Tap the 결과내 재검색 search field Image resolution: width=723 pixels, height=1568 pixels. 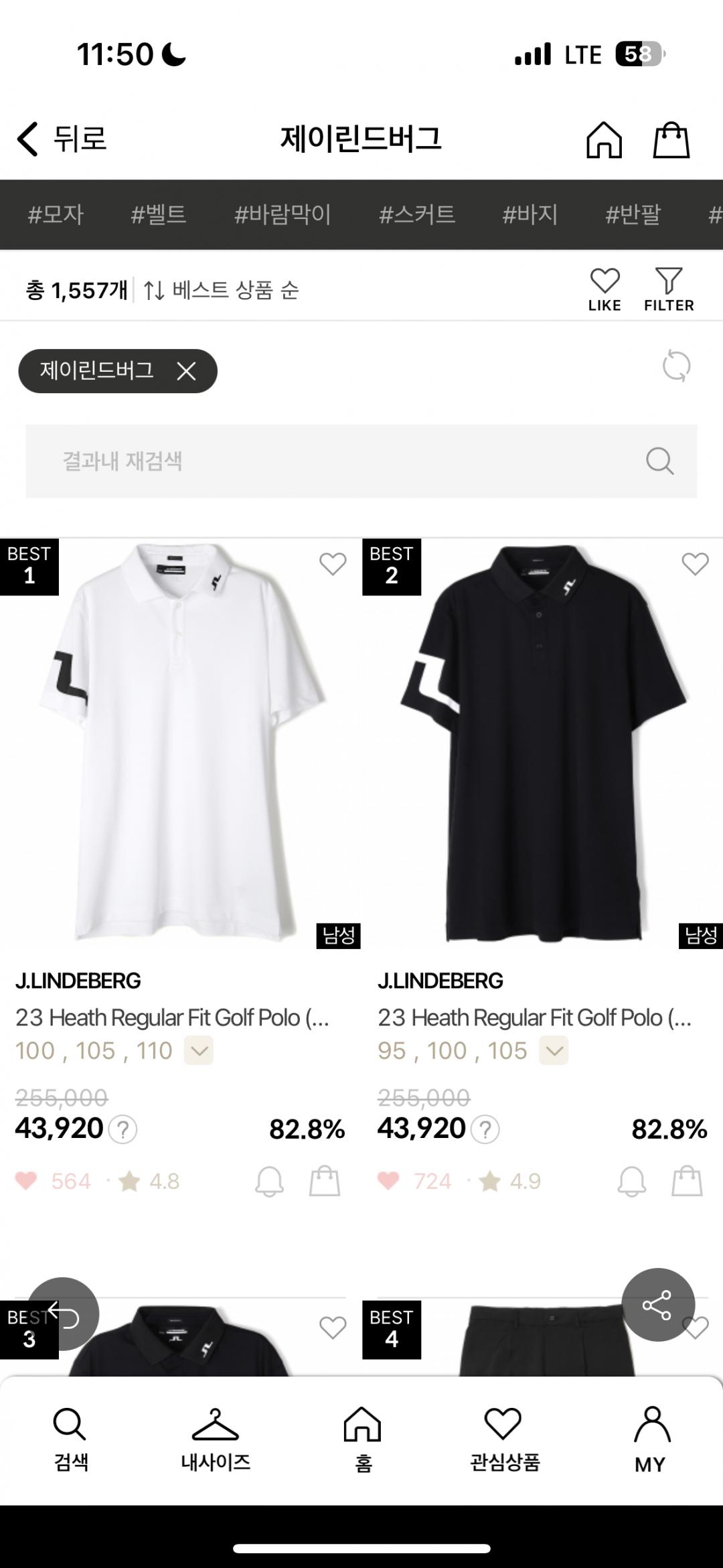click(x=335, y=461)
